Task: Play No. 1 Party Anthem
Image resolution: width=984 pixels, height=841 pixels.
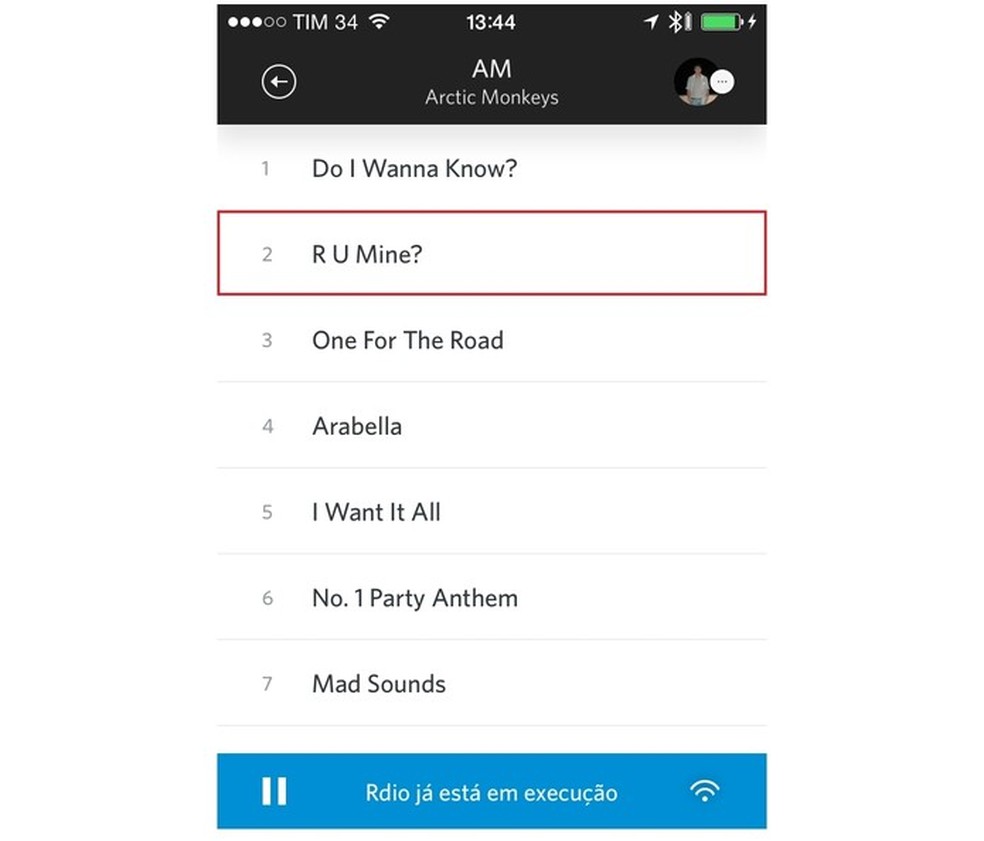Action: [415, 598]
